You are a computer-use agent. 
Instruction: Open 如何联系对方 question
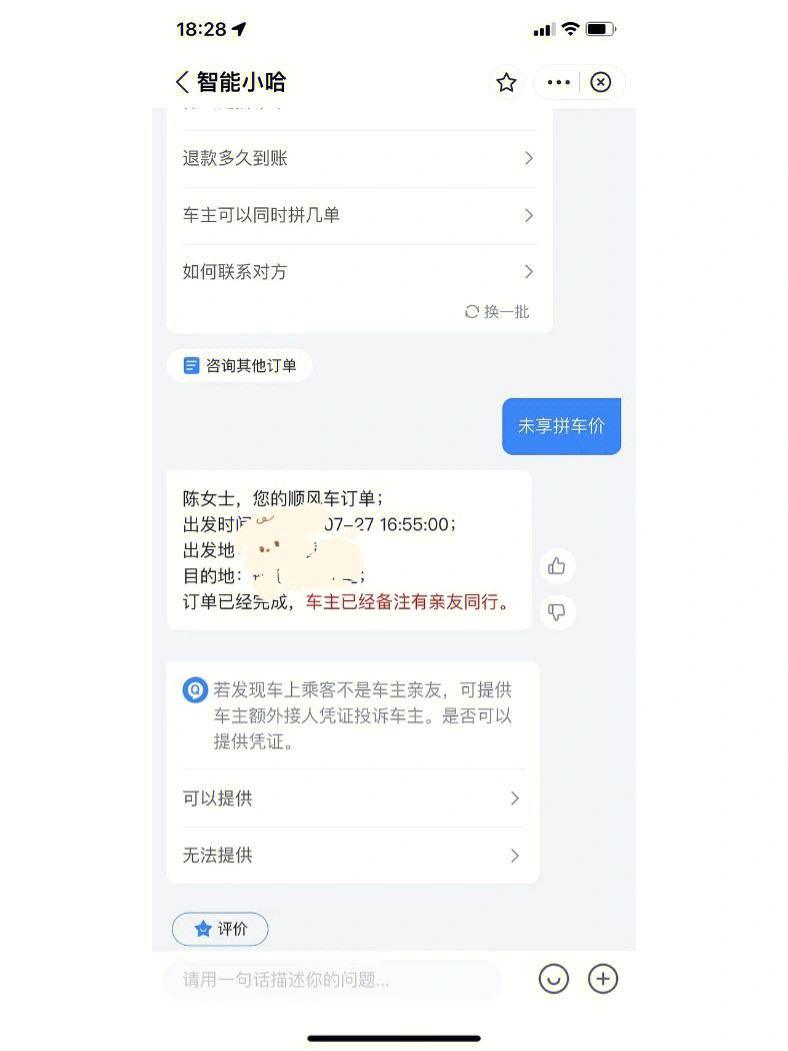(358, 272)
